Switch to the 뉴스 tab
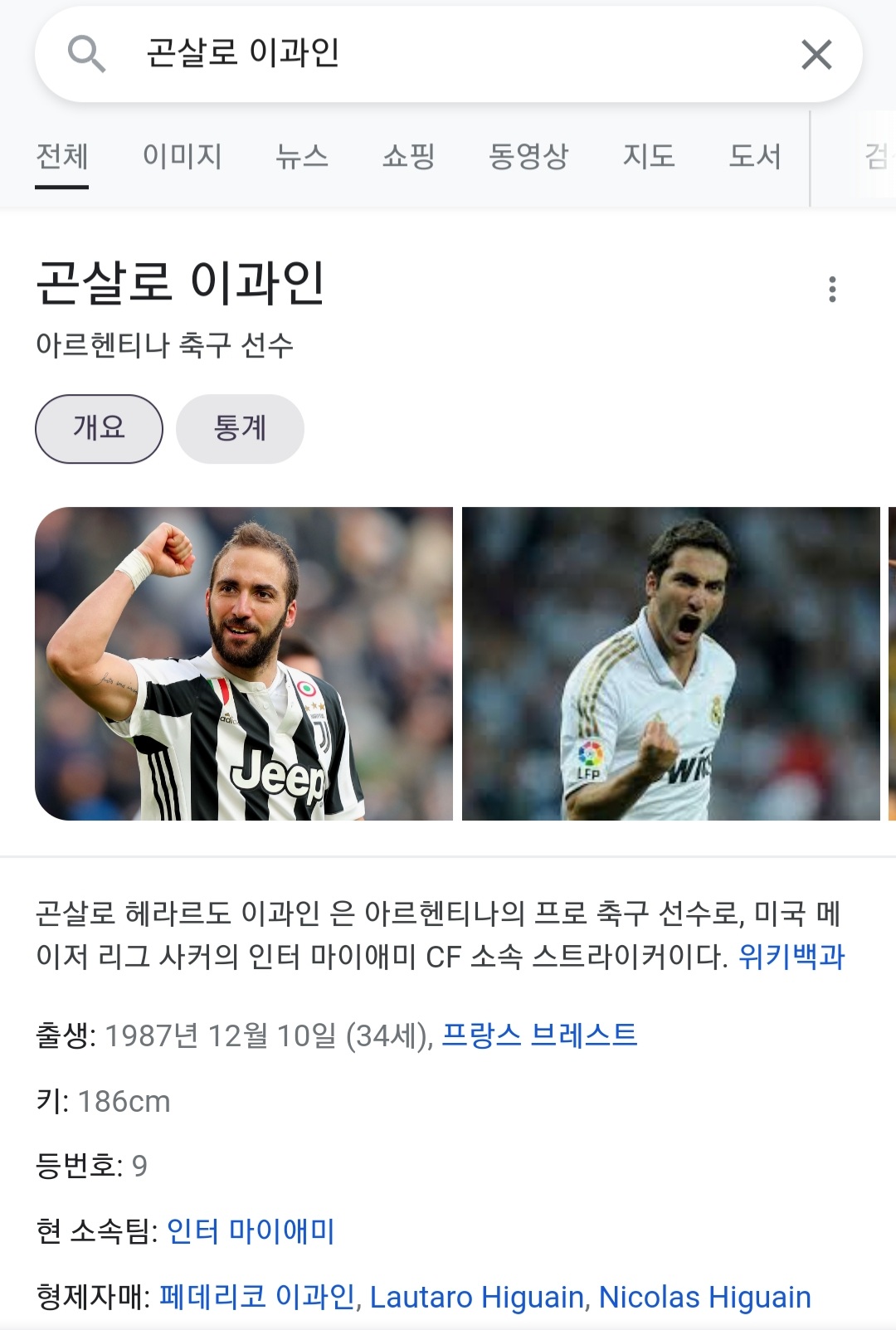This screenshot has height=1330, width=896. point(302,156)
